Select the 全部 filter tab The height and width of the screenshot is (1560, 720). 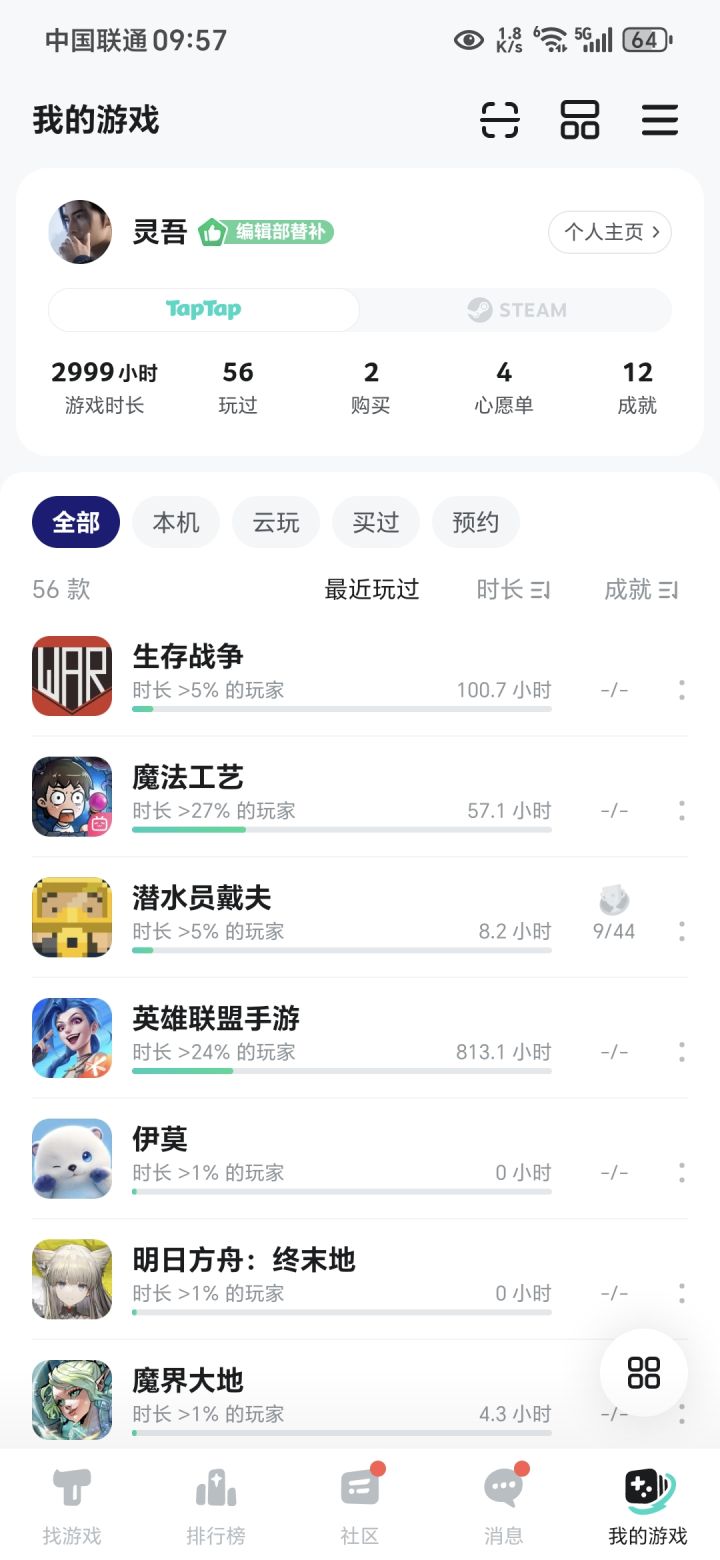[x=75, y=522]
